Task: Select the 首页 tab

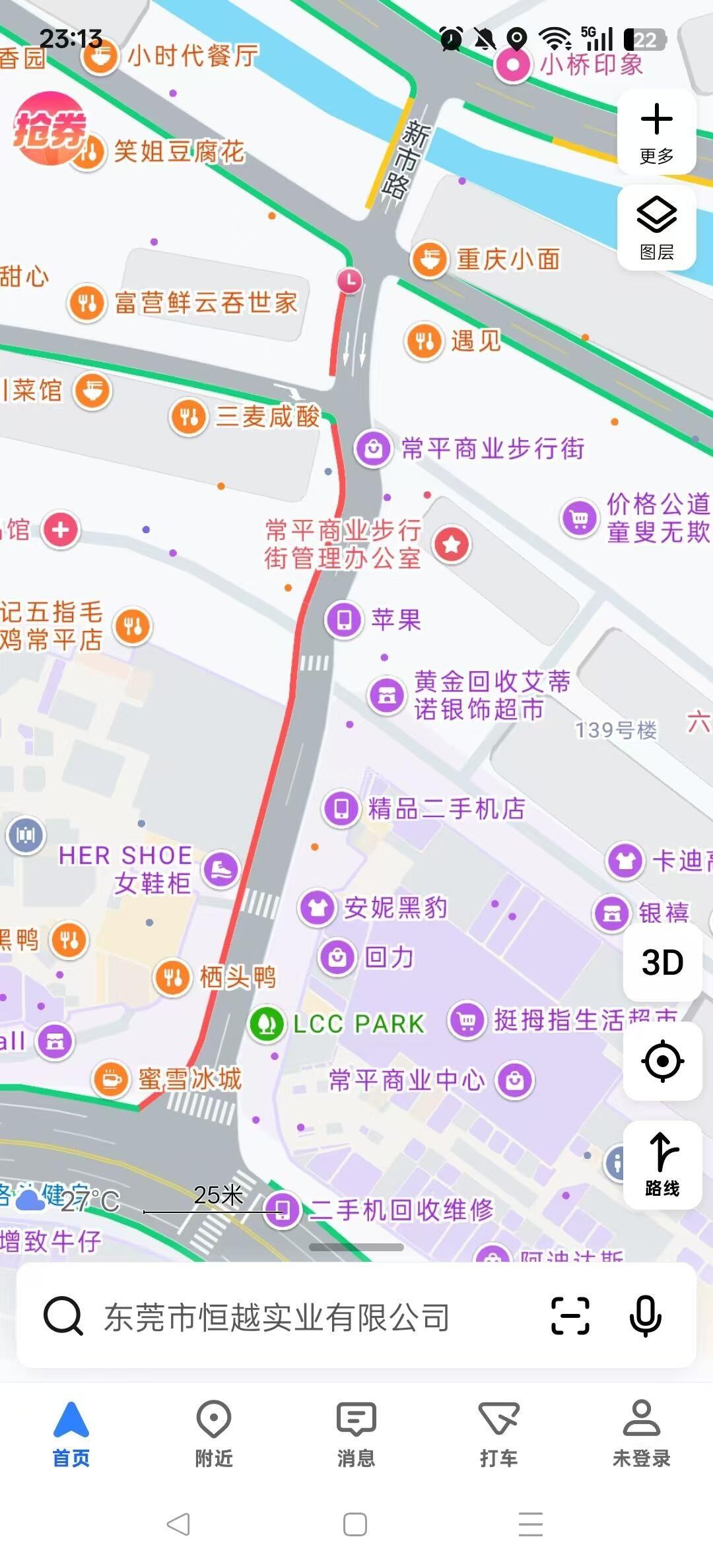Action: (71, 1433)
